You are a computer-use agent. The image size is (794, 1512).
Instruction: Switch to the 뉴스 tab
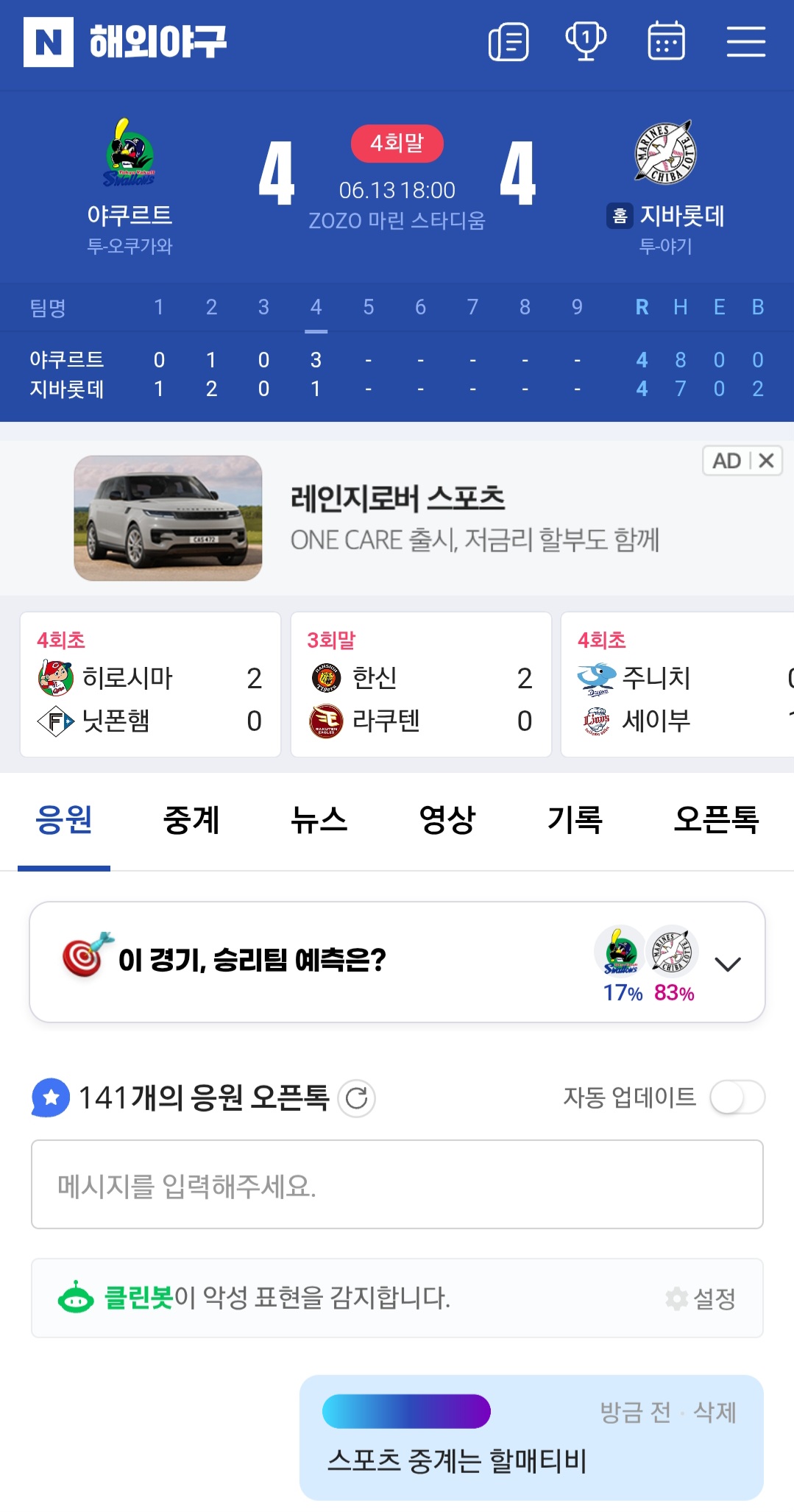[x=319, y=820]
